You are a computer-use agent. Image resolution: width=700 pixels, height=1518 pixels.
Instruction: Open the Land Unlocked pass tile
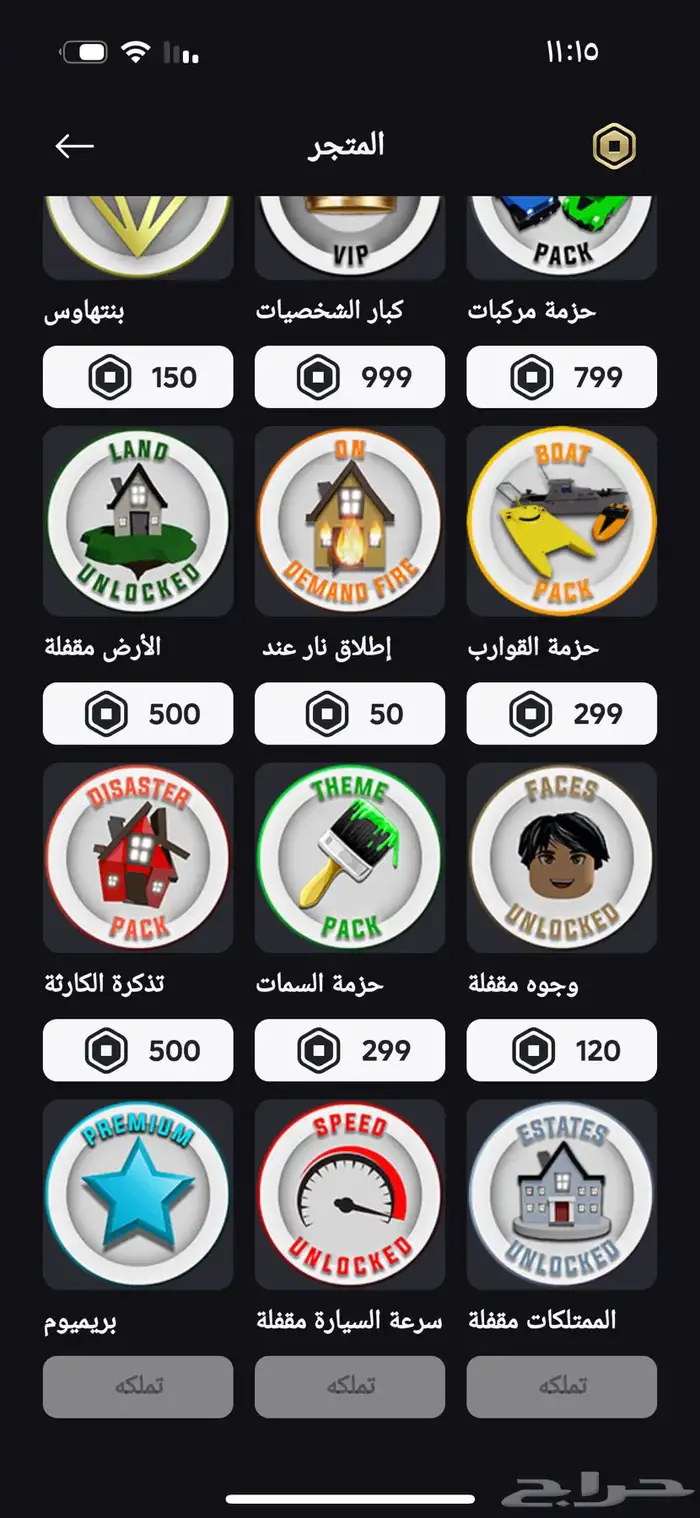[138, 521]
